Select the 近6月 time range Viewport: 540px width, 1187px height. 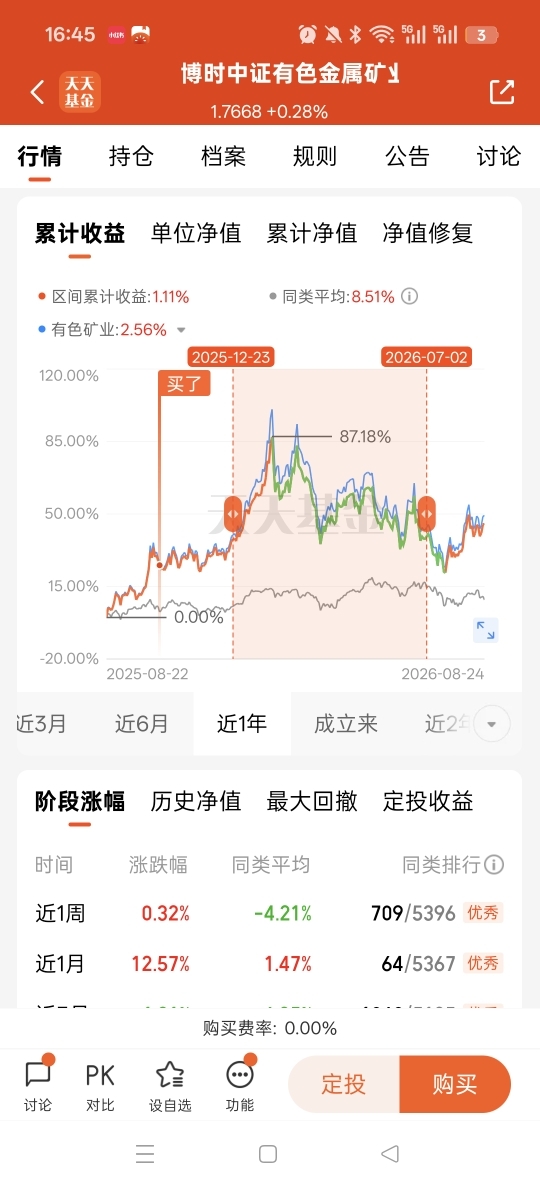point(142,724)
